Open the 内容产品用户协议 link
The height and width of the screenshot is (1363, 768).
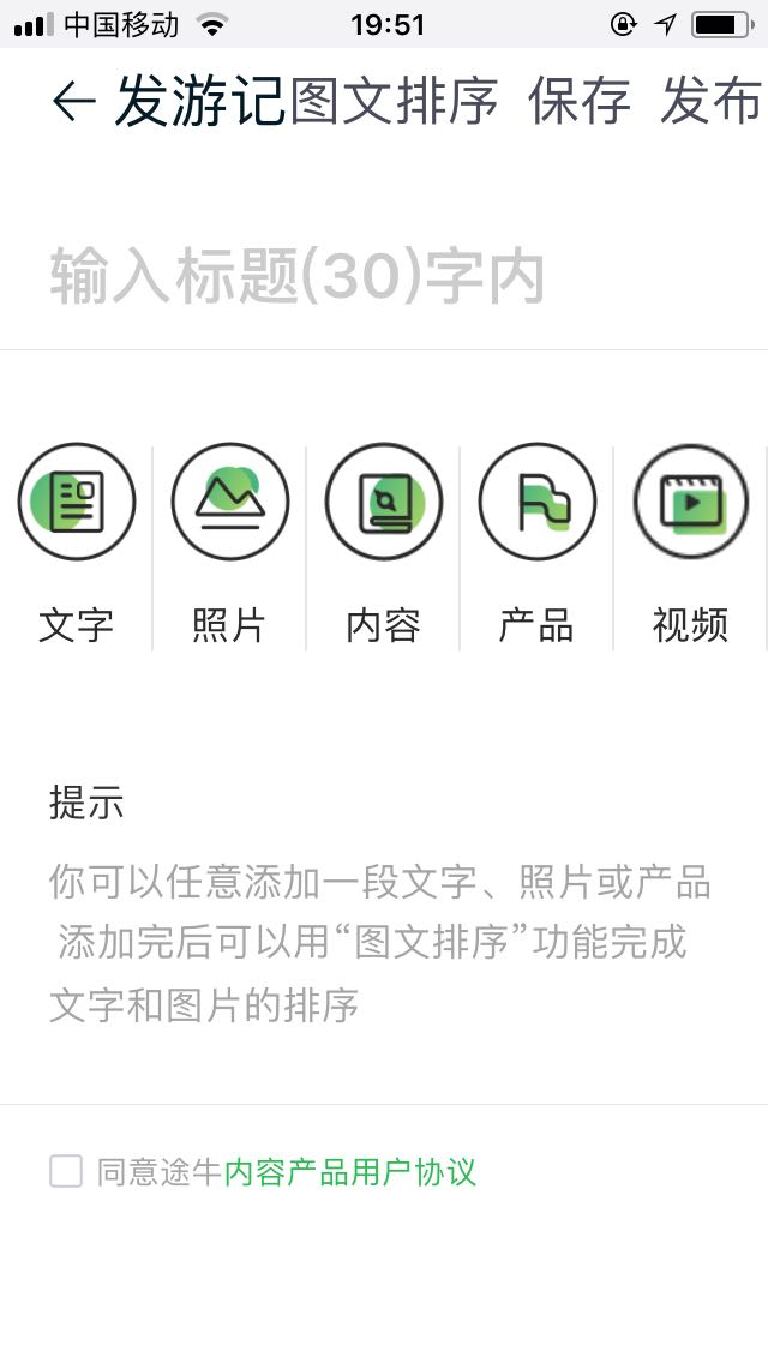(x=350, y=1171)
